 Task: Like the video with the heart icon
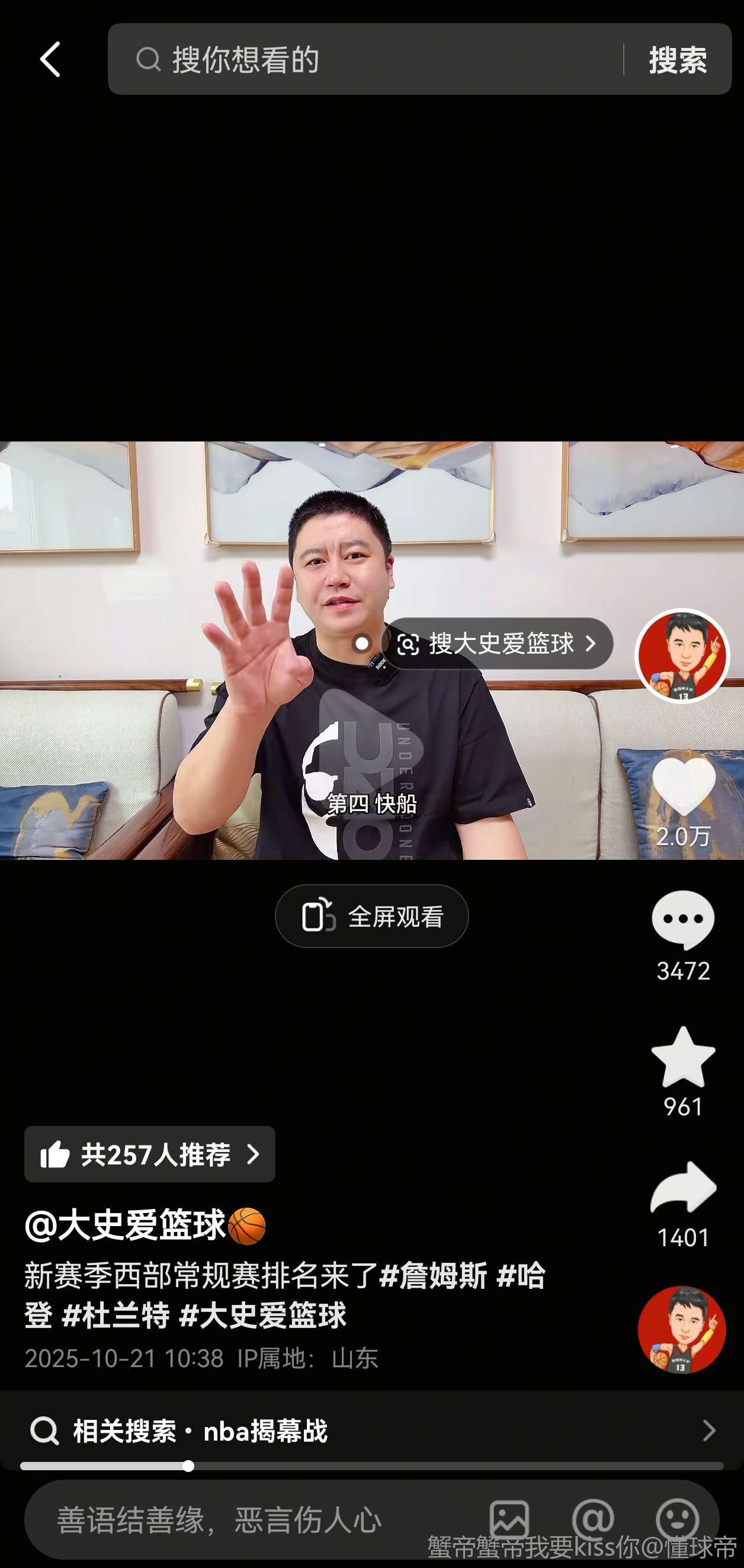pyautogui.click(x=682, y=786)
